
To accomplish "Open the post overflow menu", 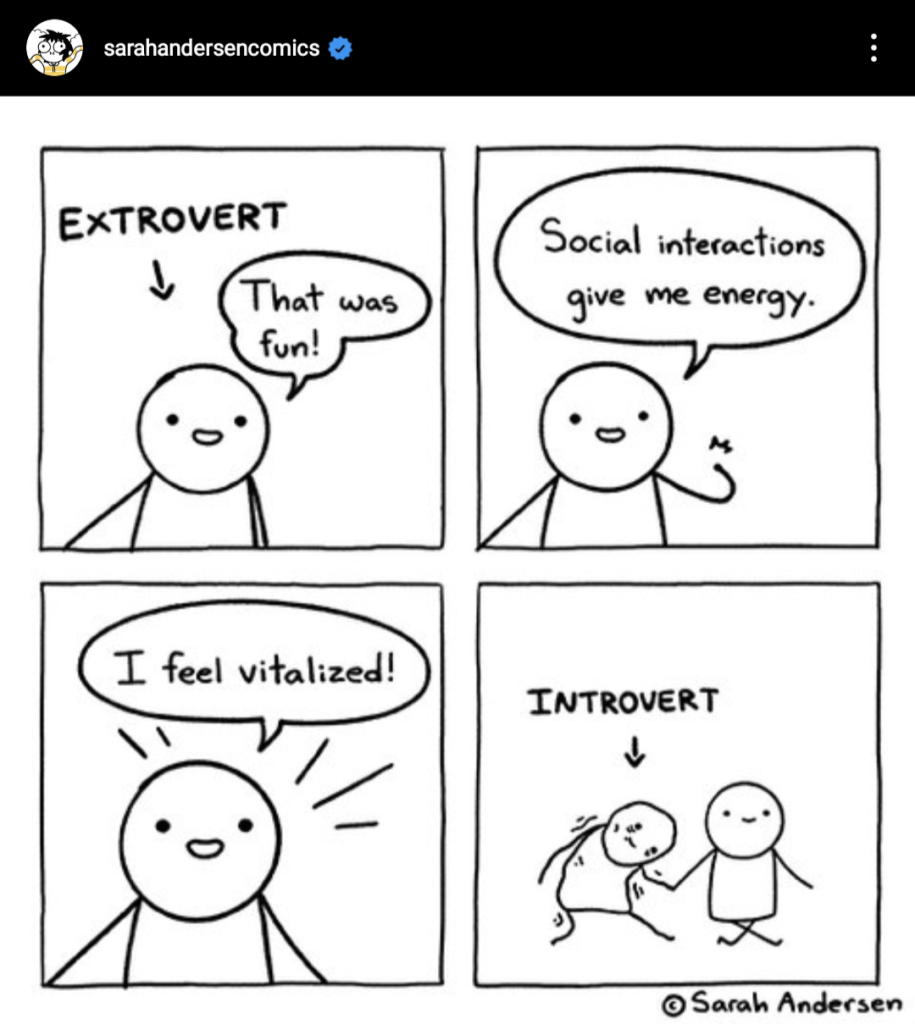I will pos(874,48).
